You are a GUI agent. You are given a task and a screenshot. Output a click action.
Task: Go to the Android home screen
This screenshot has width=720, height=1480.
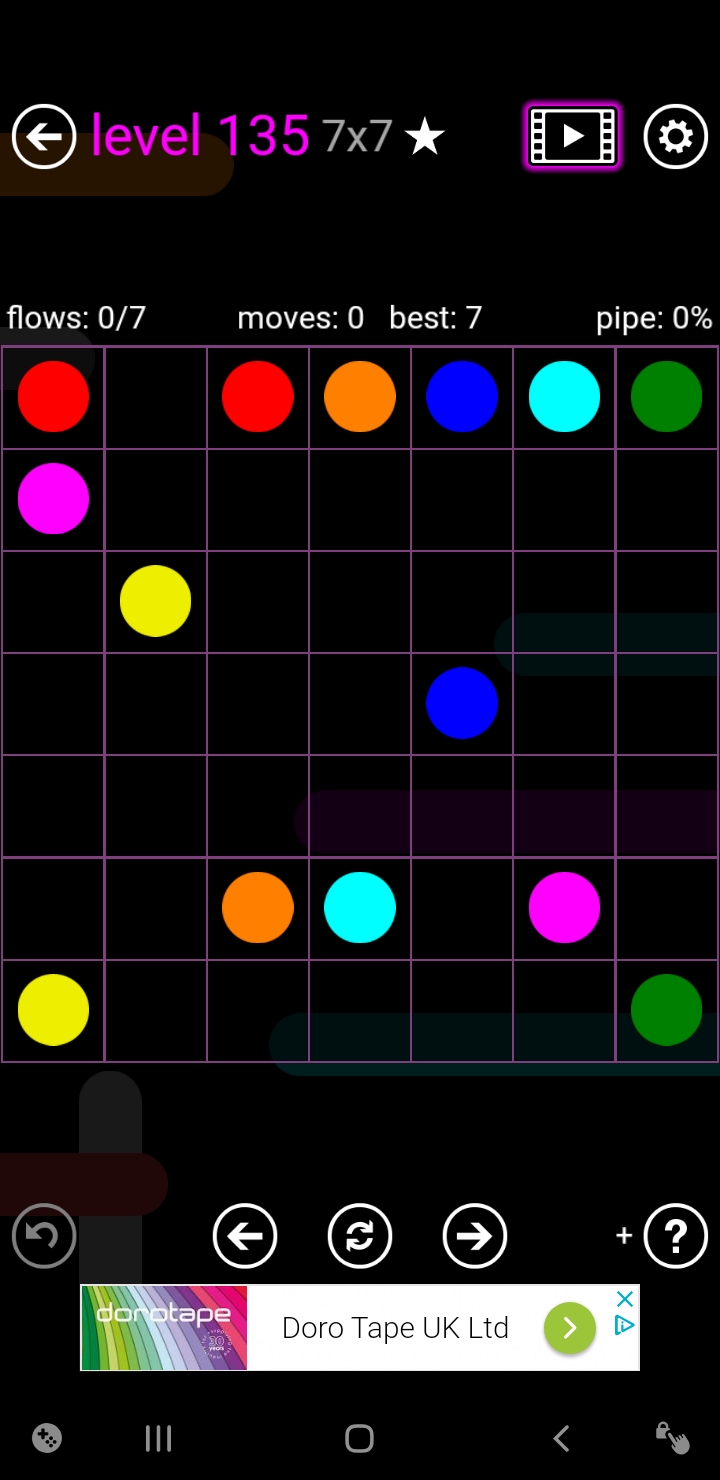coord(359,1438)
